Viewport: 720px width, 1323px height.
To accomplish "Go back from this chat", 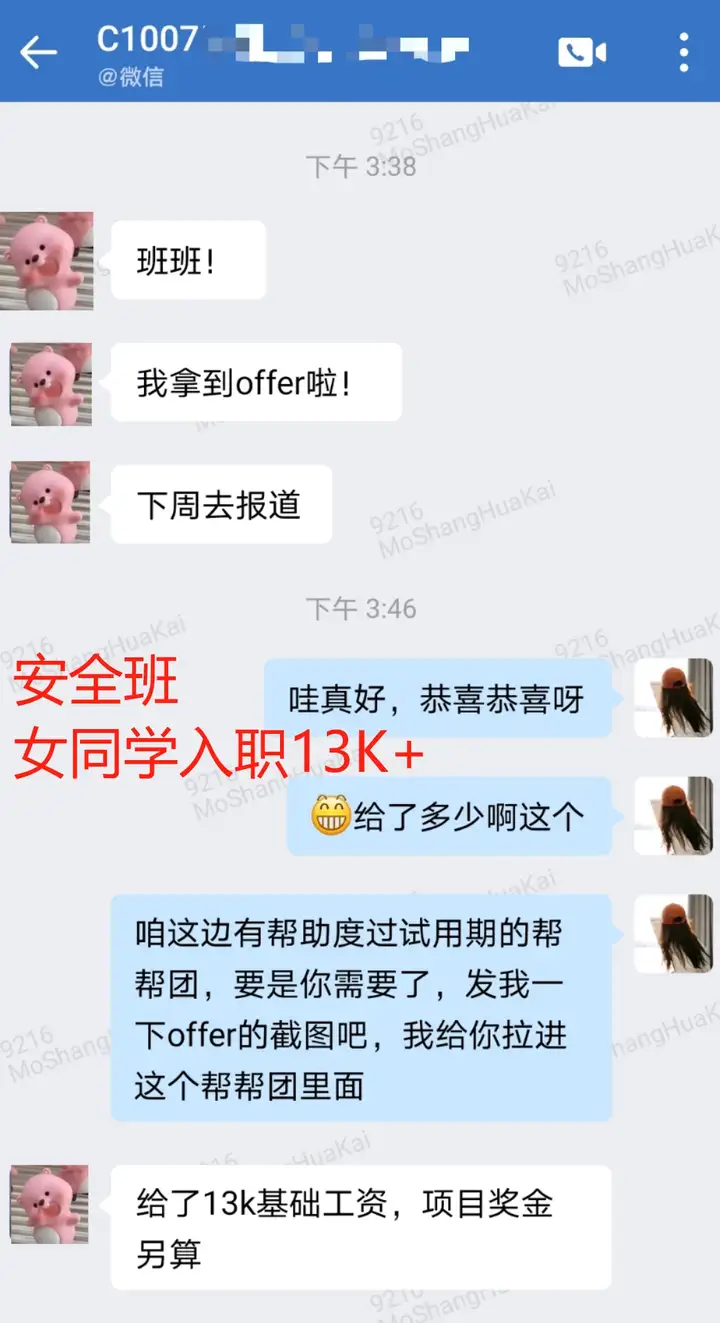I will coord(39,52).
